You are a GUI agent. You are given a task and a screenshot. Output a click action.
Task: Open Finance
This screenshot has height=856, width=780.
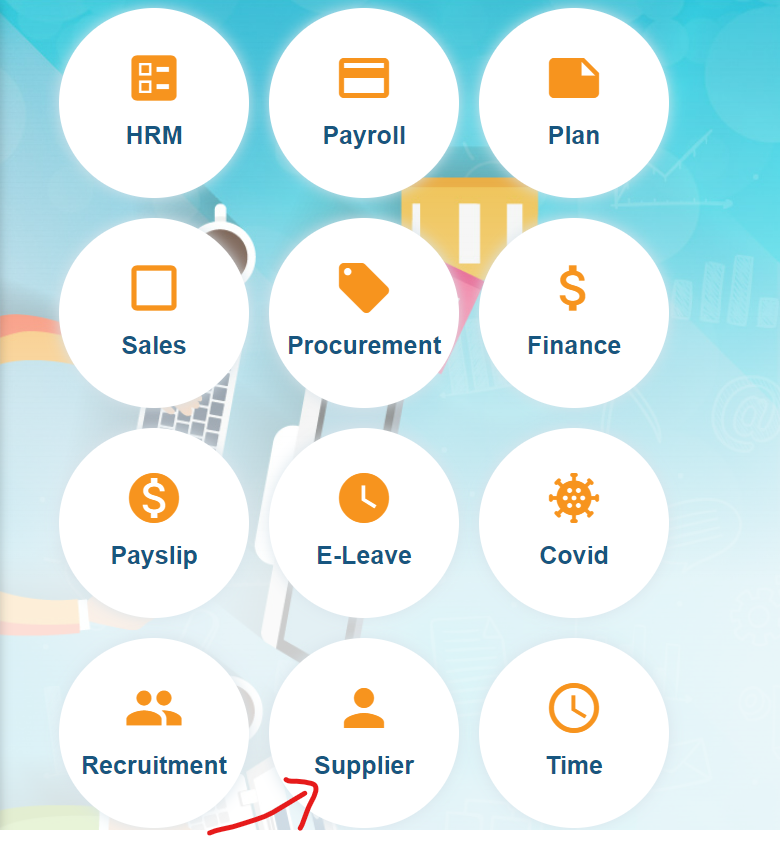pos(574,313)
